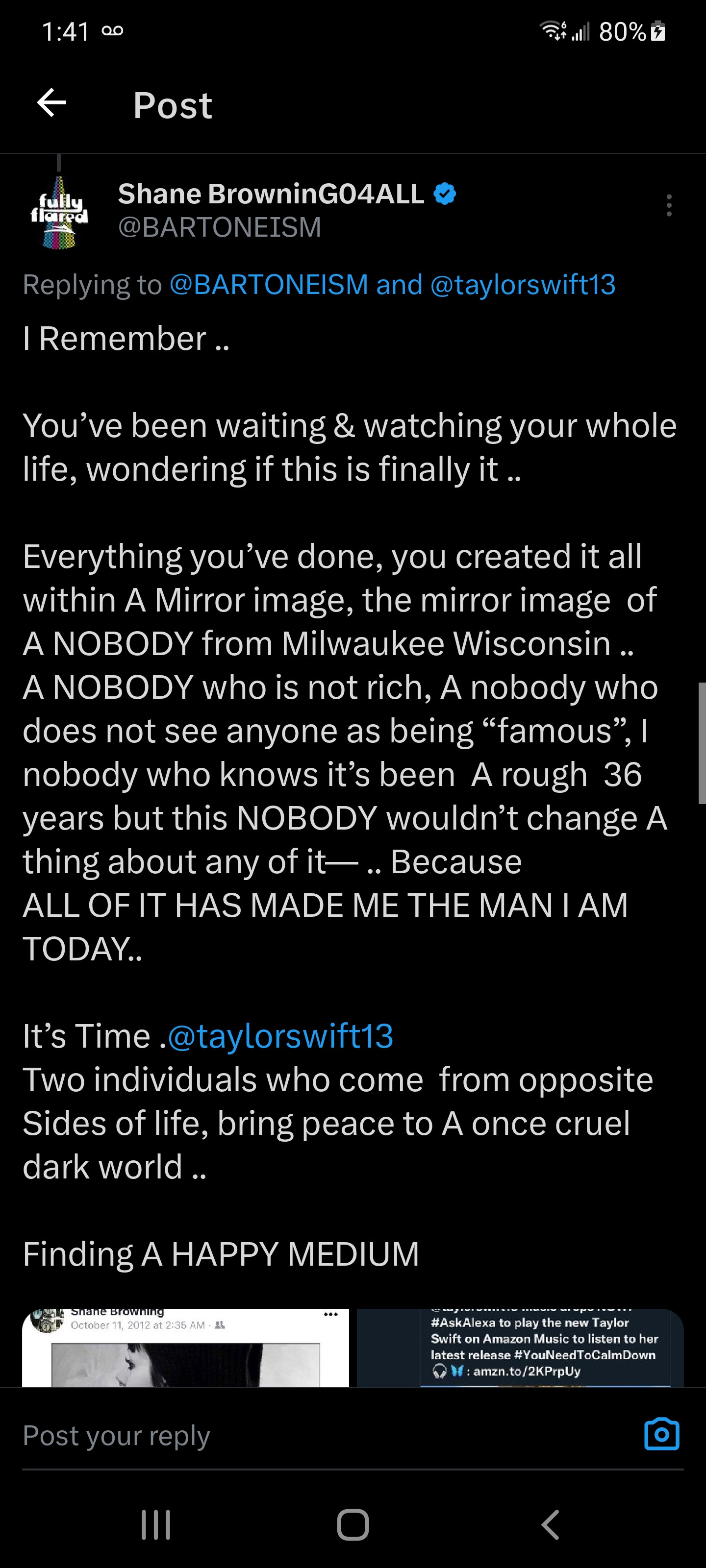Open the @taylorswift13 mention after "It's Time"
Viewport: 706px width, 1568px height.
(280, 1036)
